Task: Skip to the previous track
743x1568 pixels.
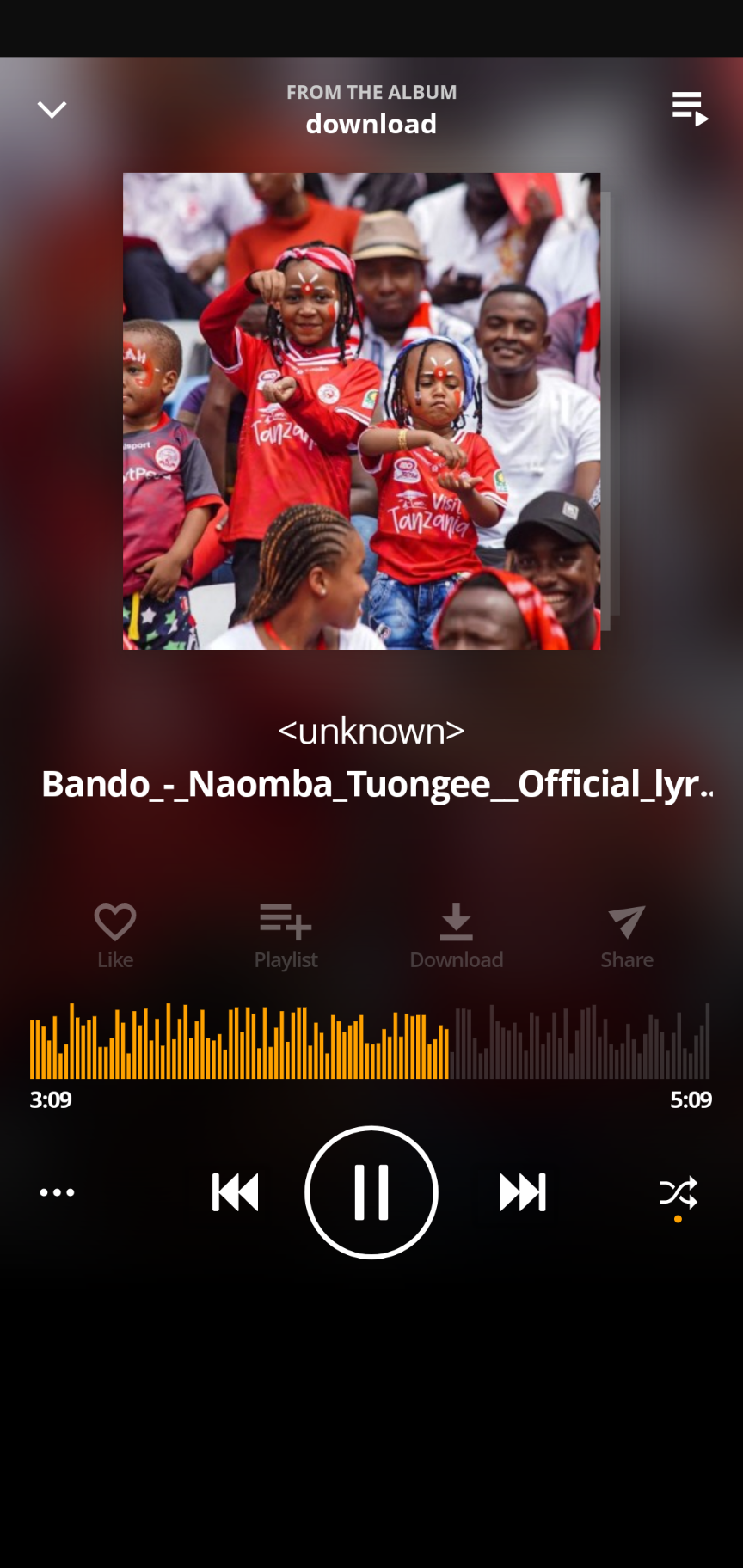Action: tap(235, 1192)
